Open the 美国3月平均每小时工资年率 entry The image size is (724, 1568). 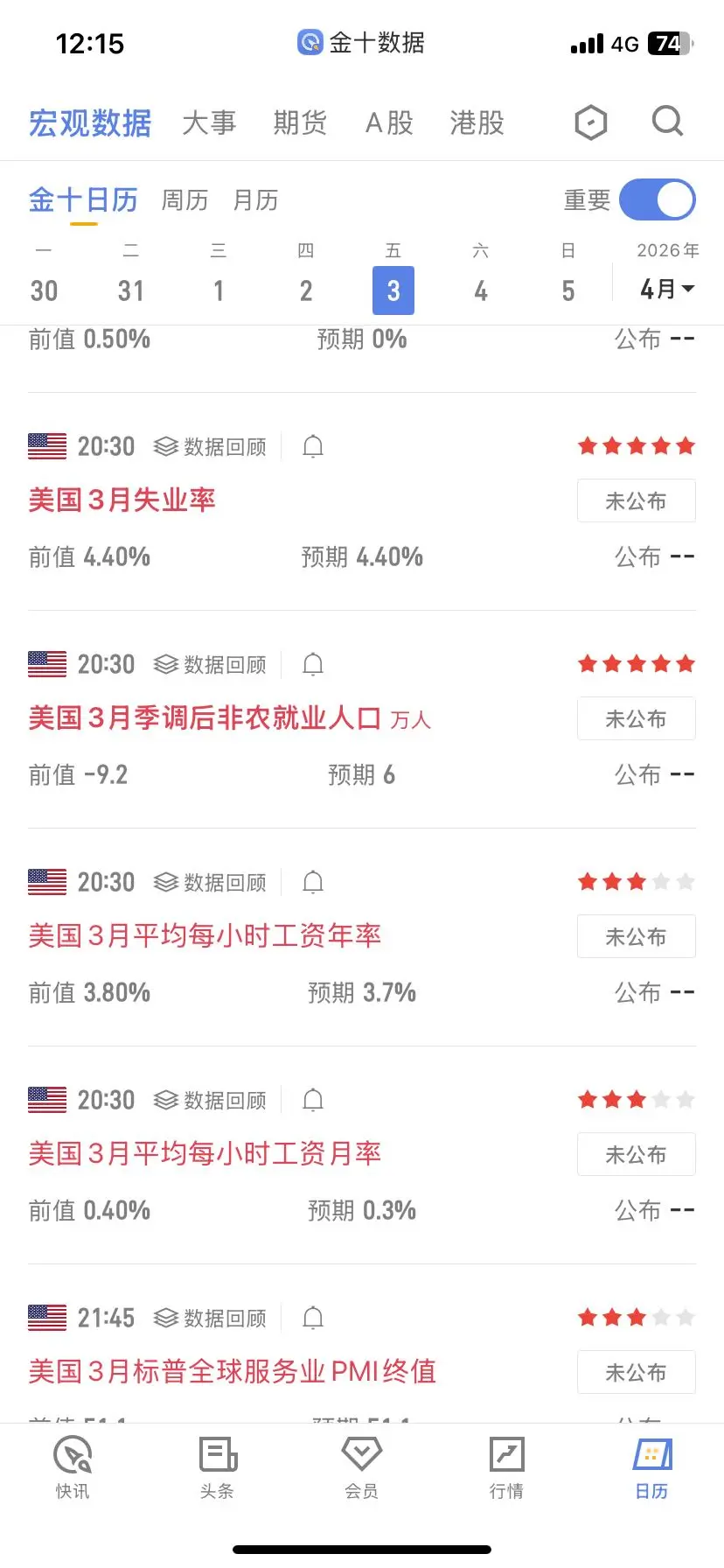coord(205,935)
